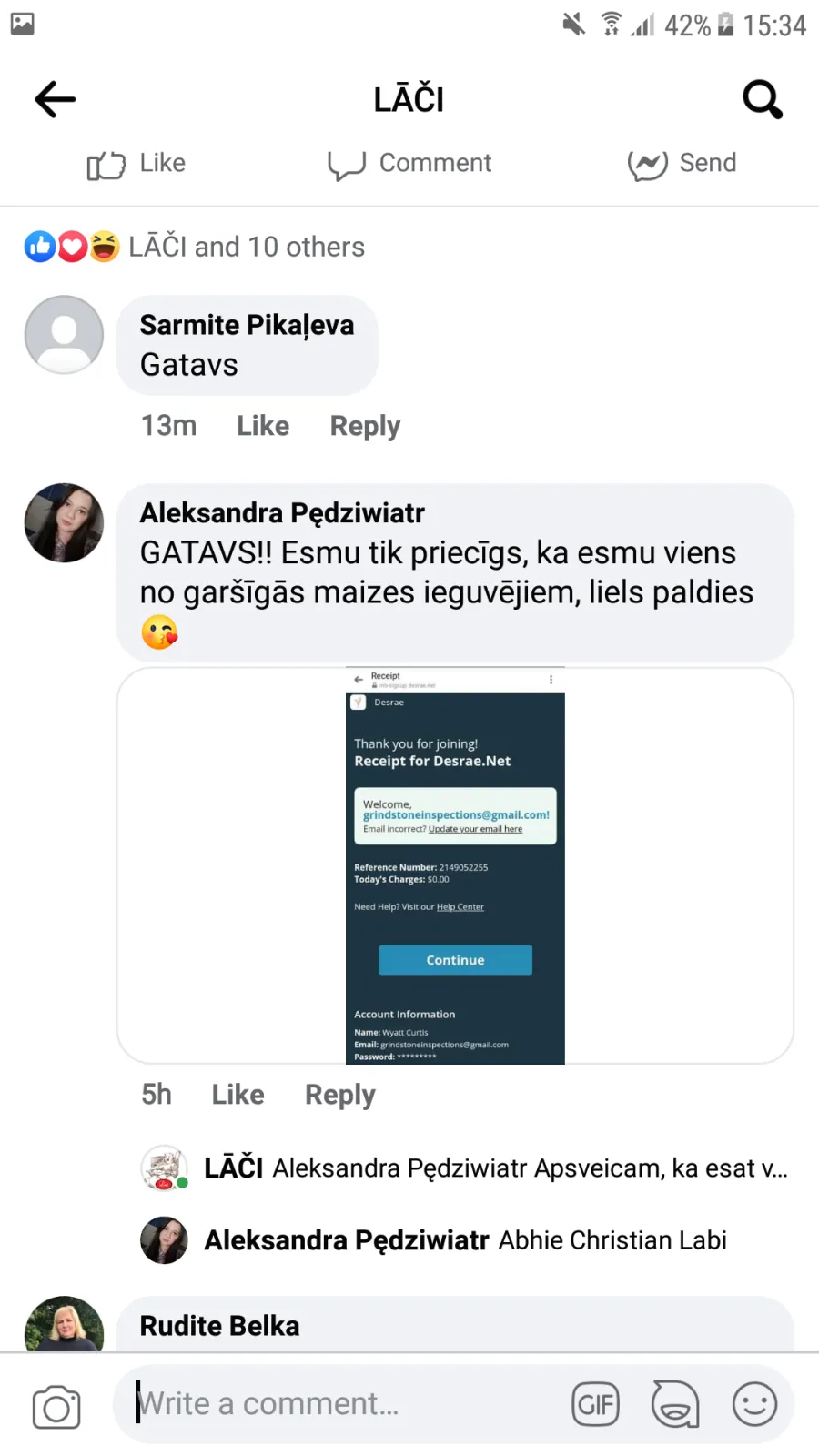Open Sarmite Pikaļeva's profile picture
Image resolution: width=819 pixels, height=1456 pixels.
pos(64,335)
